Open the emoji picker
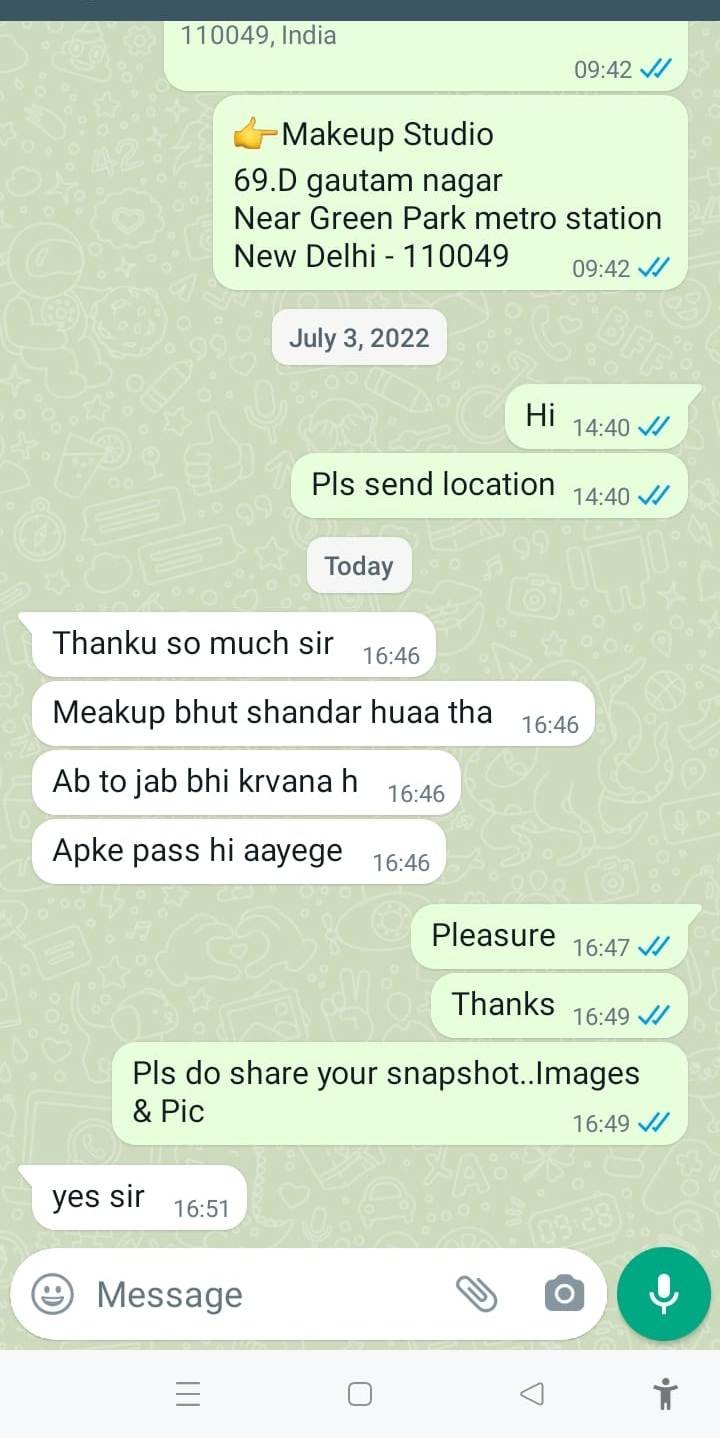The width and height of the screenshot is (720, 1438). 52,1295
